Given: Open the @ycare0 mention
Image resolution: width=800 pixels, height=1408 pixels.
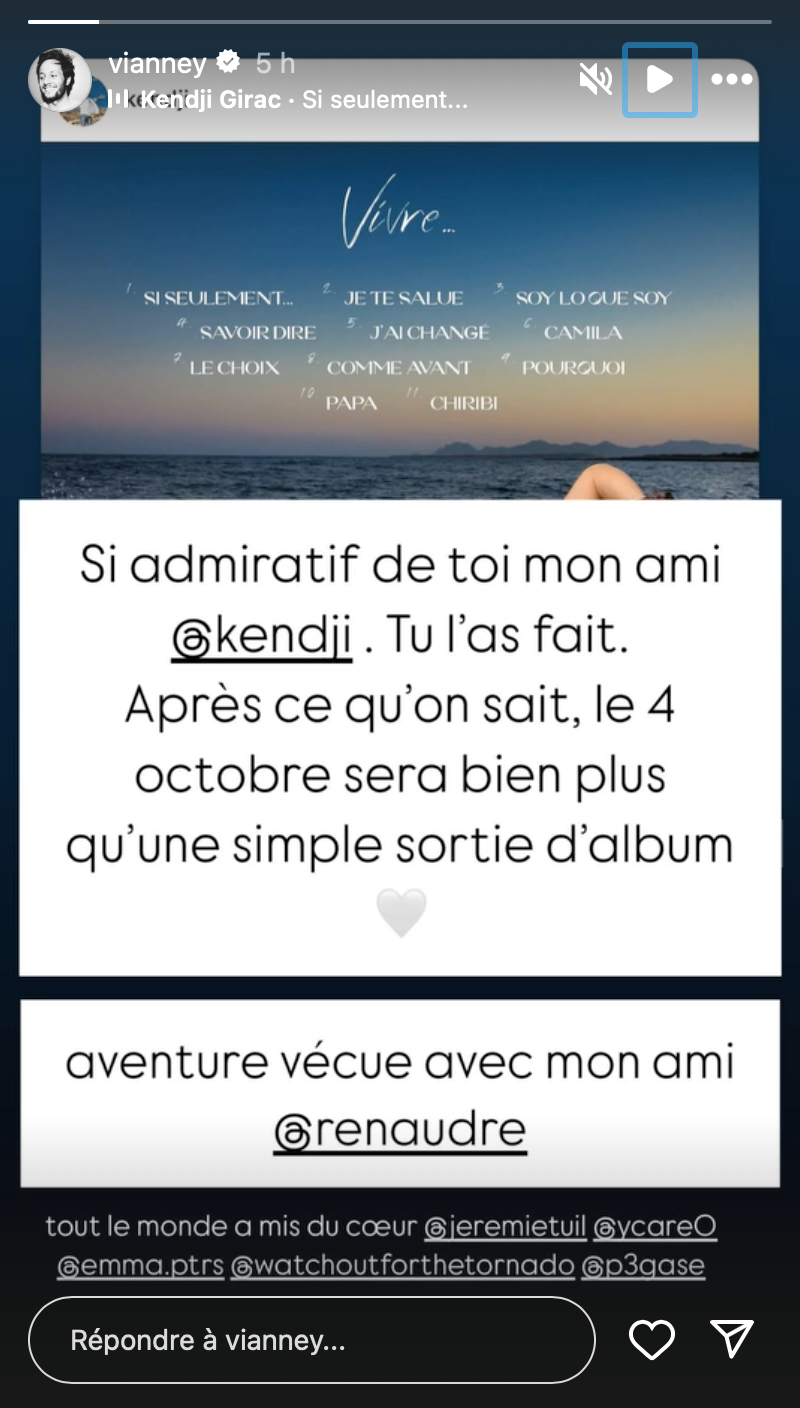Looking at the screenshot, I should coord(655,1226).
